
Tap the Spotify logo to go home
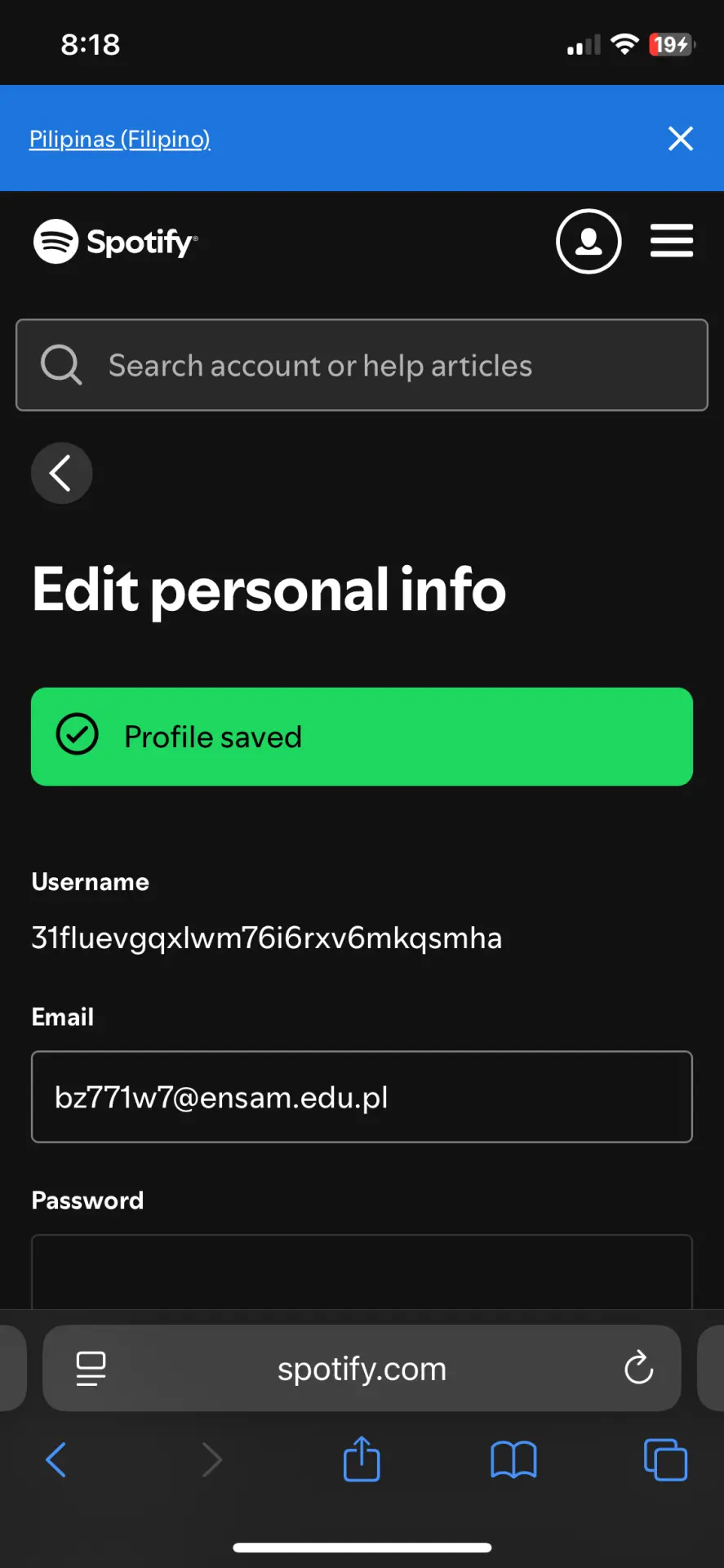tap(115, 242)
